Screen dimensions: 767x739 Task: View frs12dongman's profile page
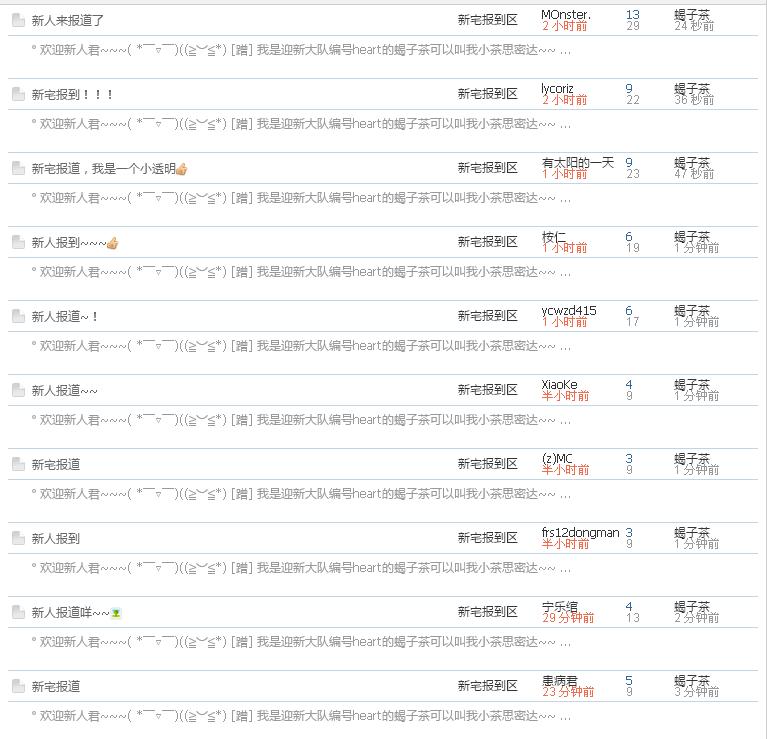click(580, 533)
